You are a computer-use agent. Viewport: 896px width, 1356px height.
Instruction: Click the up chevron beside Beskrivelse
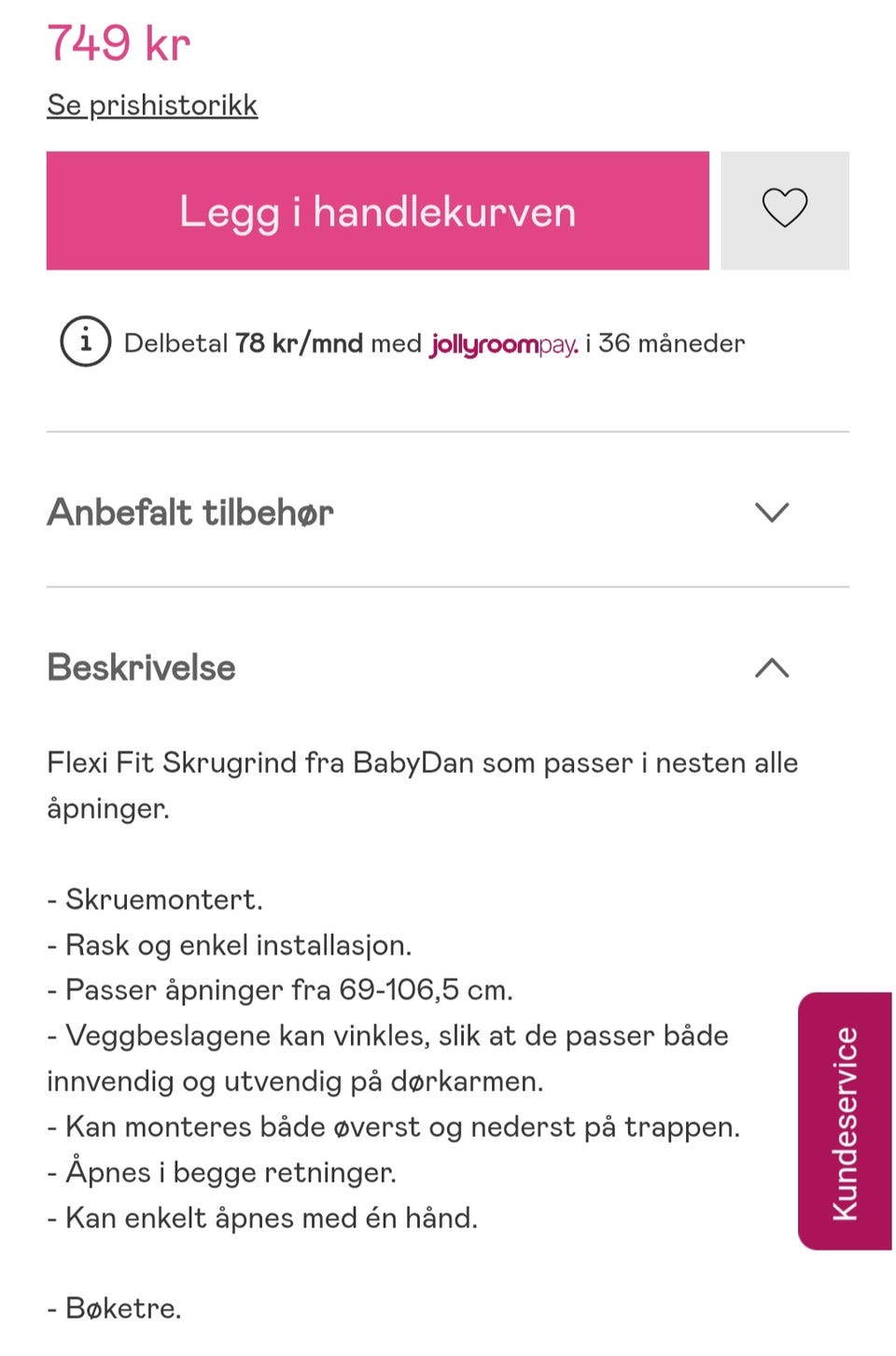pos(771,667)
